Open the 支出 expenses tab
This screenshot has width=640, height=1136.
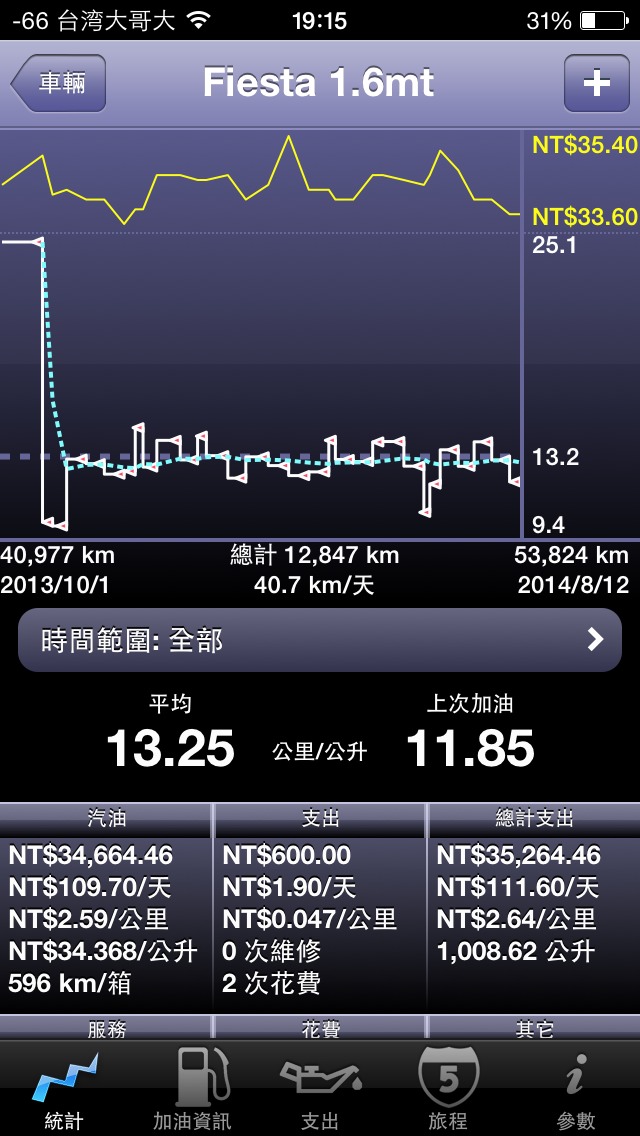[x=320, y=1088]
